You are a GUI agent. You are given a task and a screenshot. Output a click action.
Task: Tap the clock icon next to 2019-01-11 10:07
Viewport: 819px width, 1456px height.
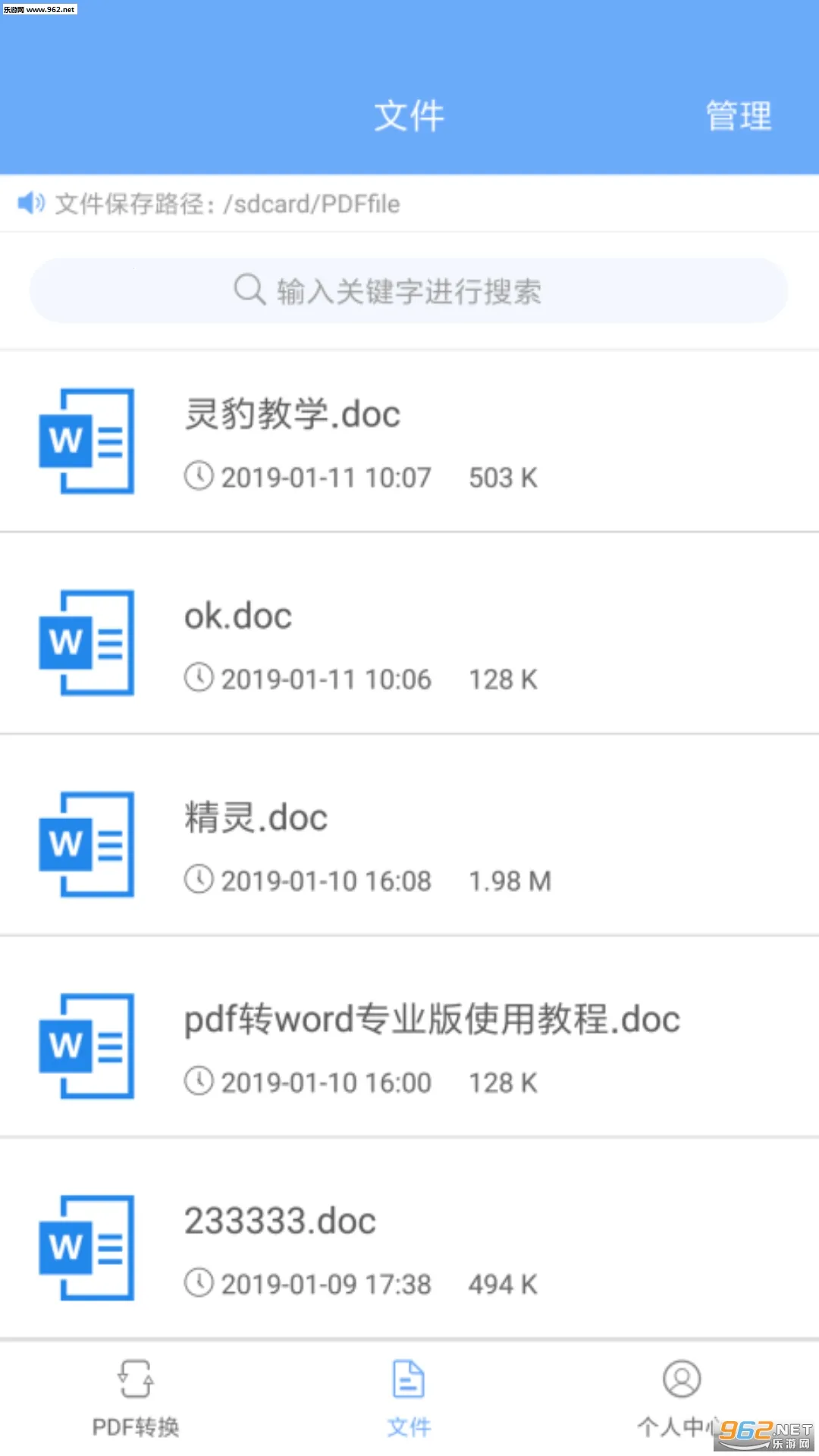[198, 477]
